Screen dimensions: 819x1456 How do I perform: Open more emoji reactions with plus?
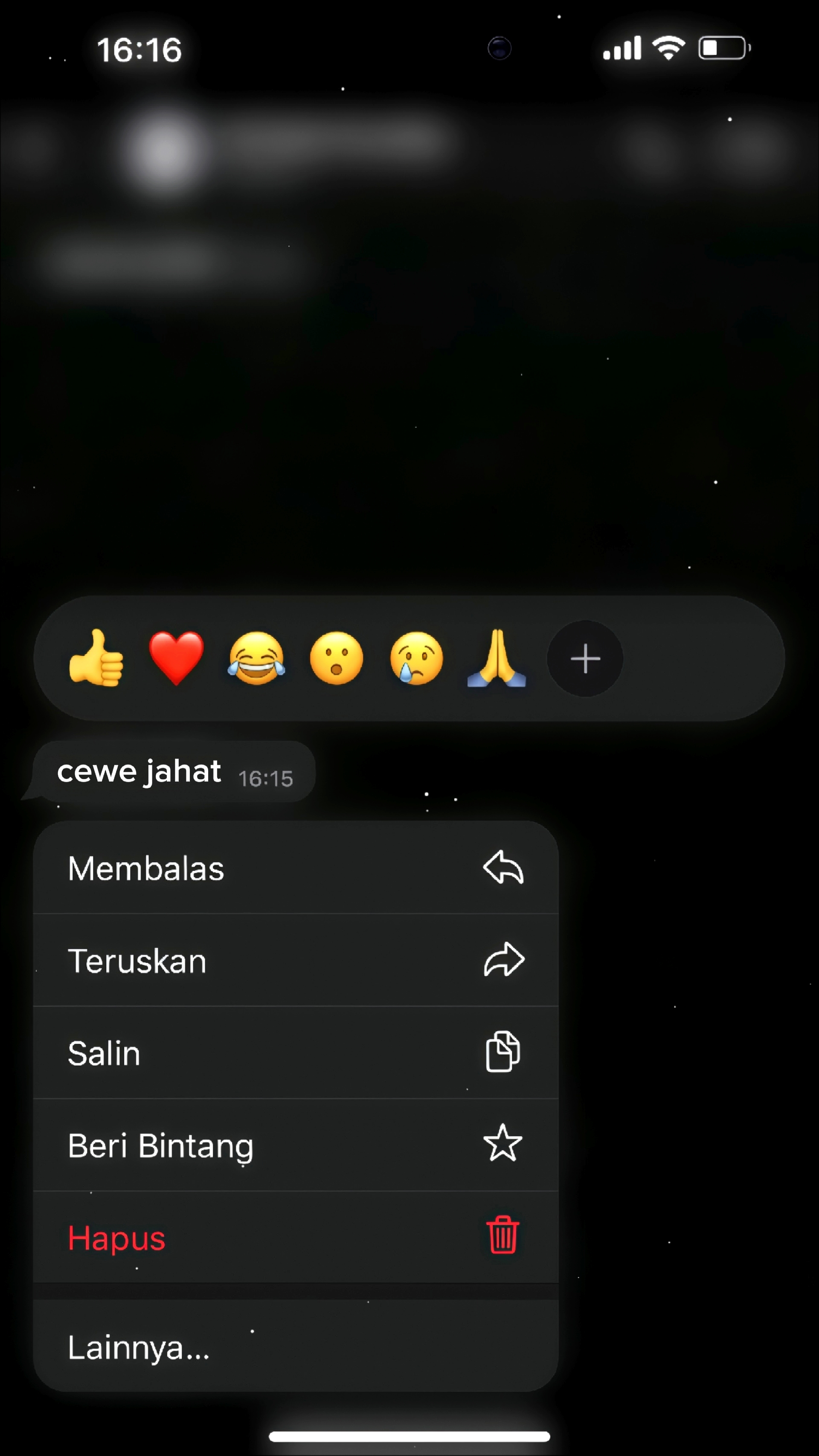point(585,658)
